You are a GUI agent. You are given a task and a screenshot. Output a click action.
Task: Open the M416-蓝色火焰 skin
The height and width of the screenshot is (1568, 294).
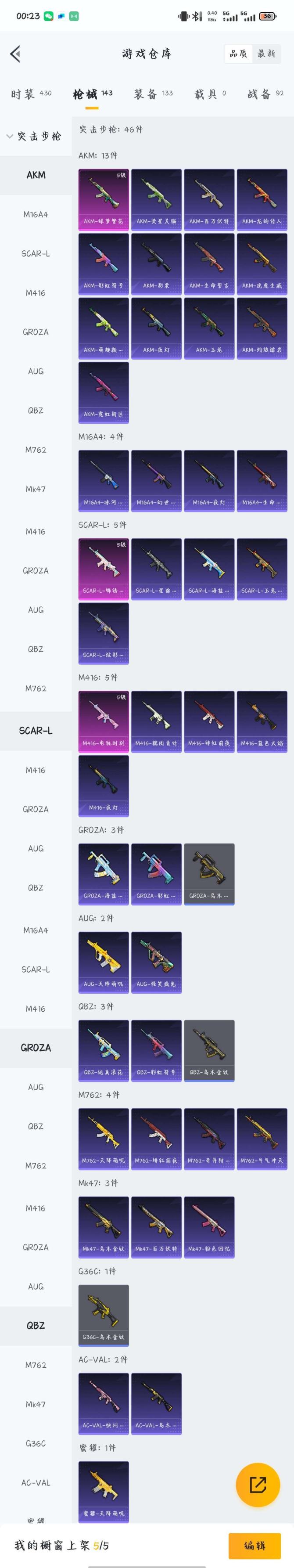click(262, 721)
